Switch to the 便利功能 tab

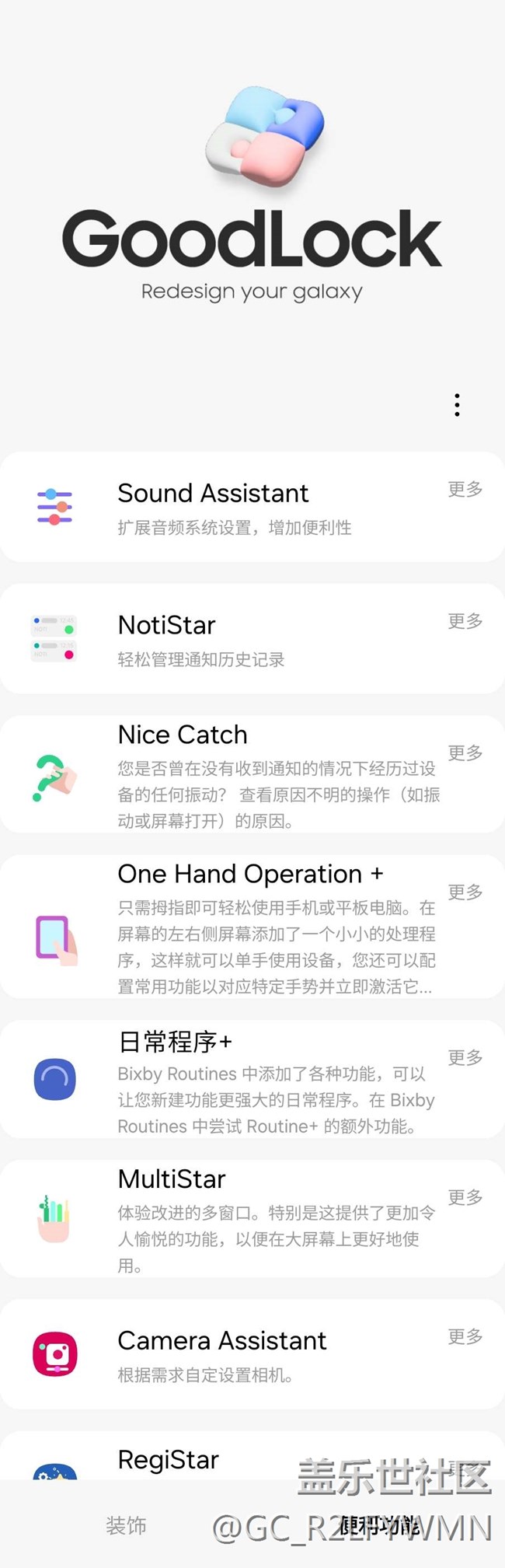coord(379,1525)
